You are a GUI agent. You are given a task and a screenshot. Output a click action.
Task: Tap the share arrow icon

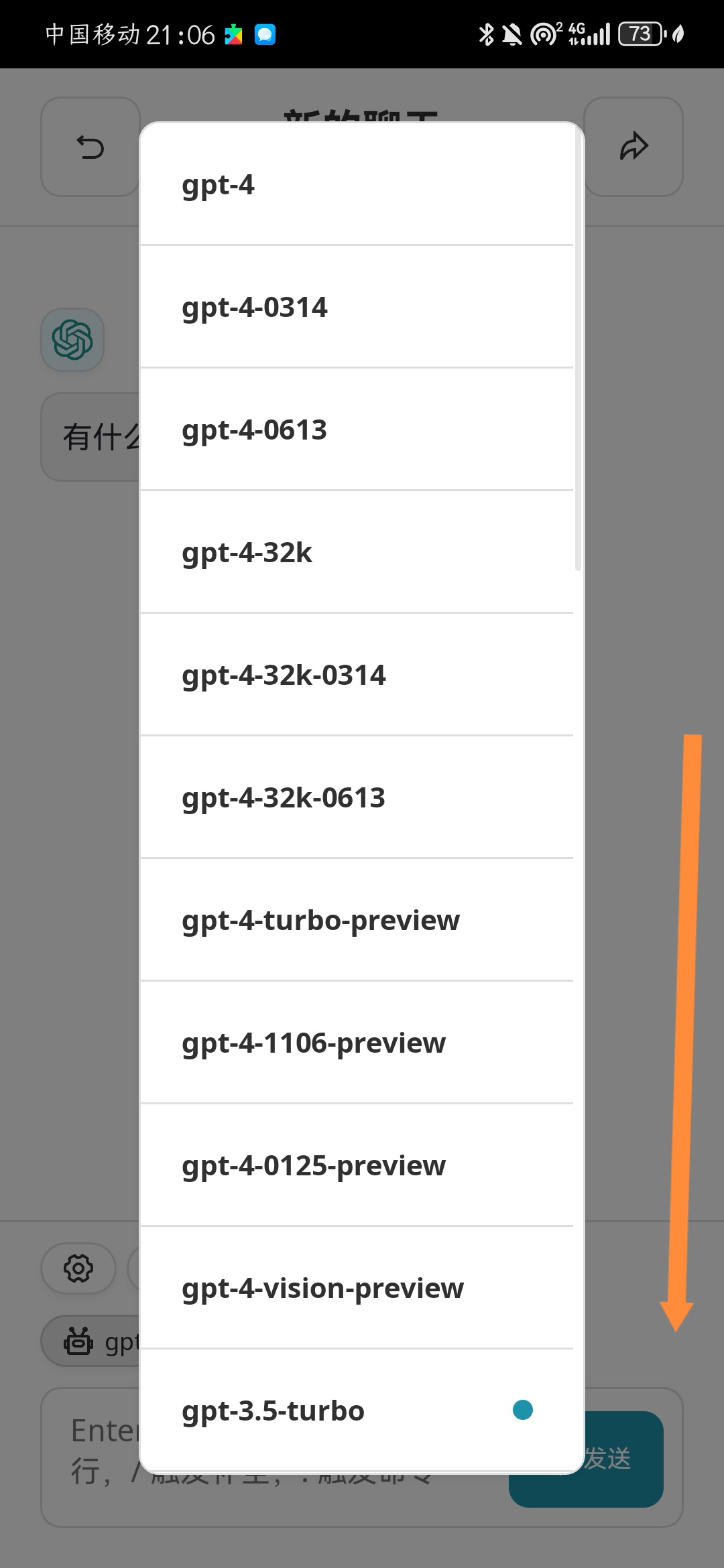(633, 147)
